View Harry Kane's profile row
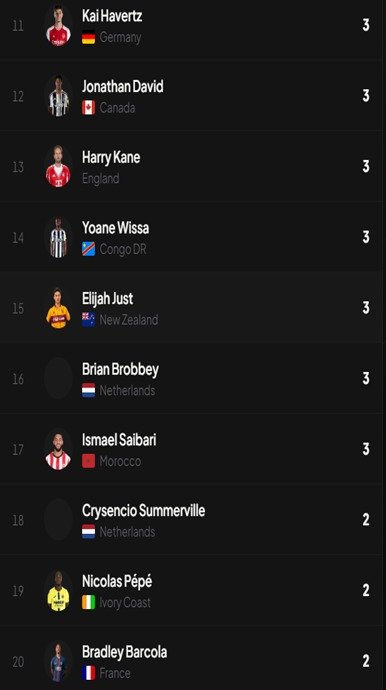386x690 pixels. [x=191, y=167]
